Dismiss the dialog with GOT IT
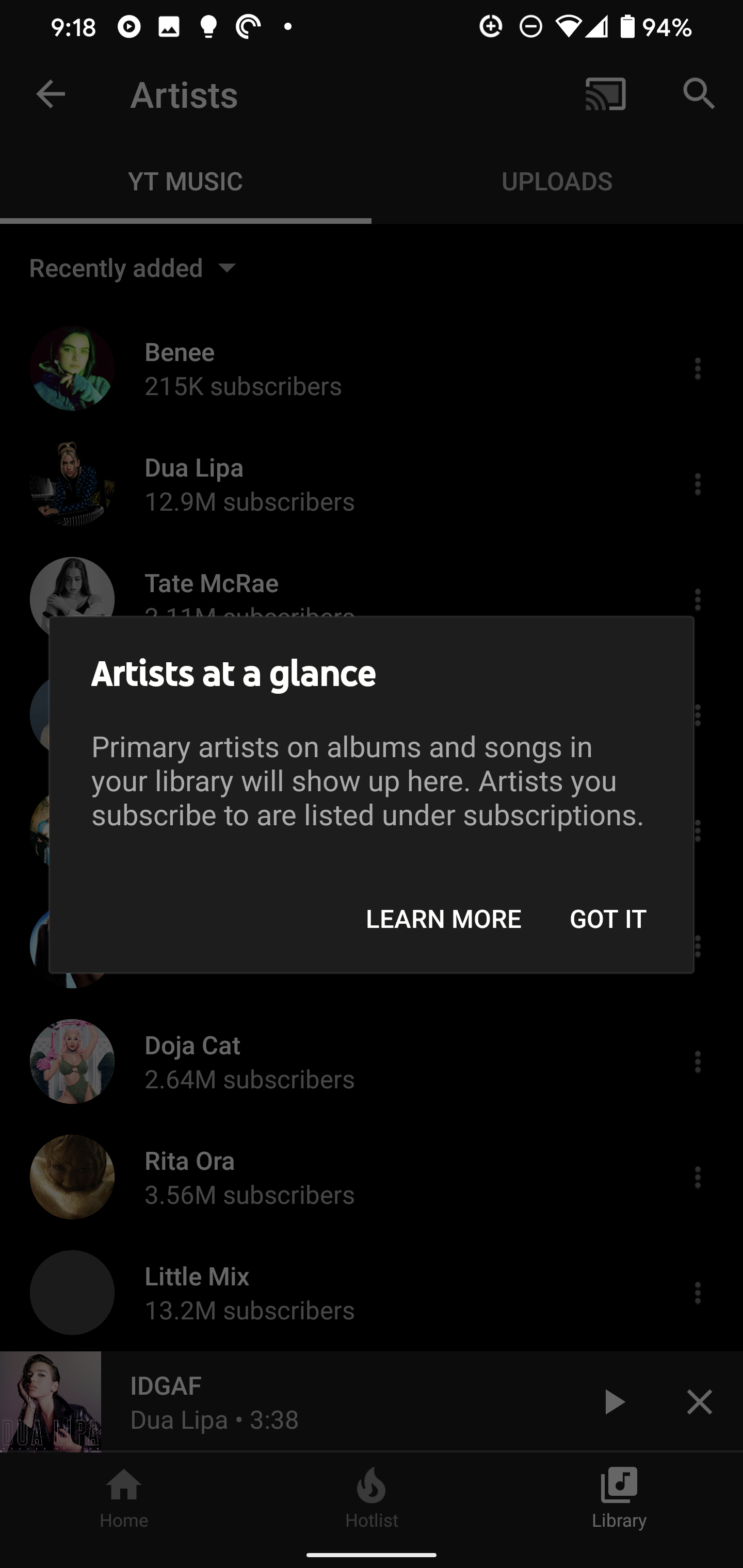This screenshot has height=1568, width=743. click(607, 919)
